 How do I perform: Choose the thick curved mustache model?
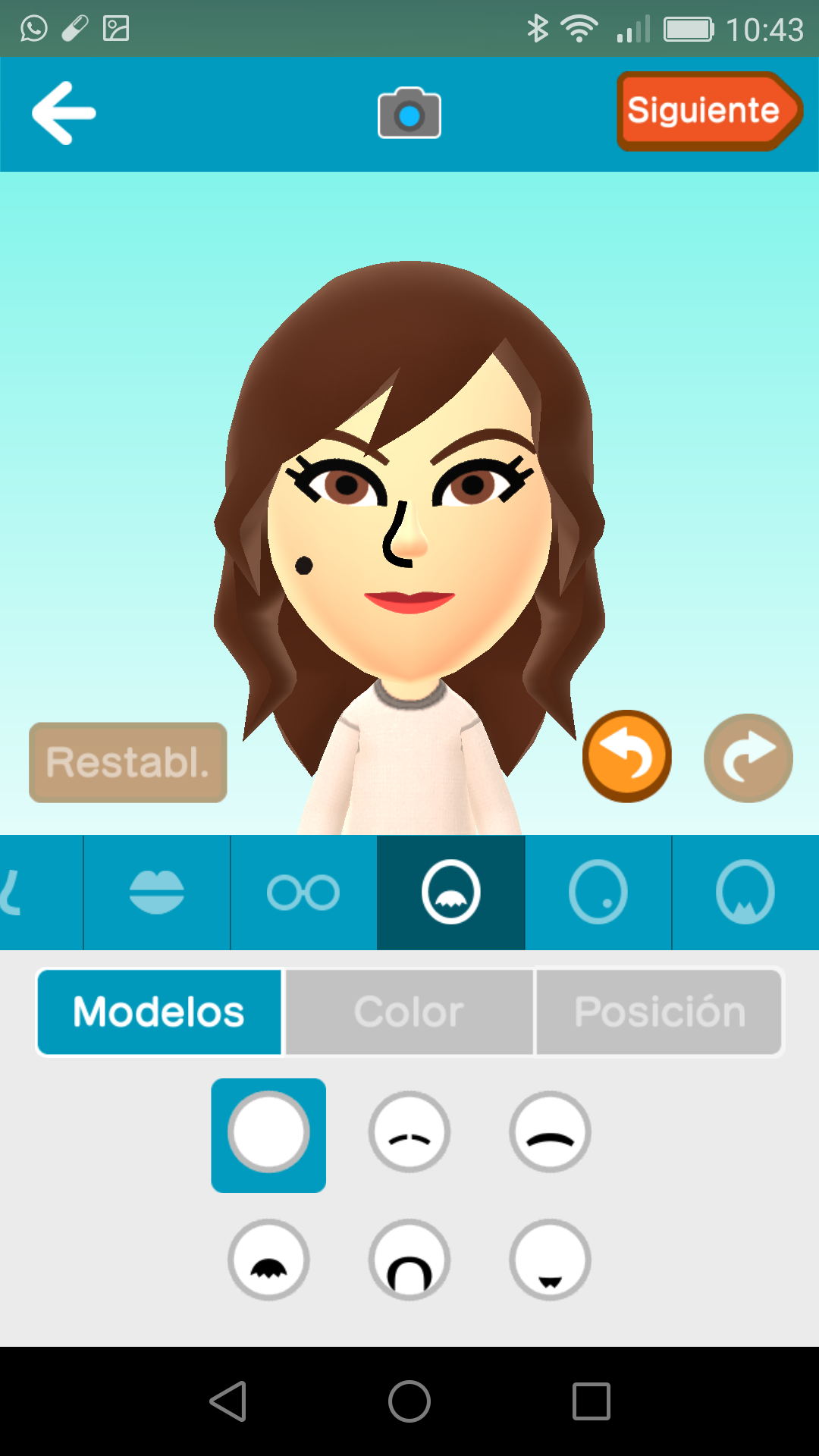tap(551, 1133)
